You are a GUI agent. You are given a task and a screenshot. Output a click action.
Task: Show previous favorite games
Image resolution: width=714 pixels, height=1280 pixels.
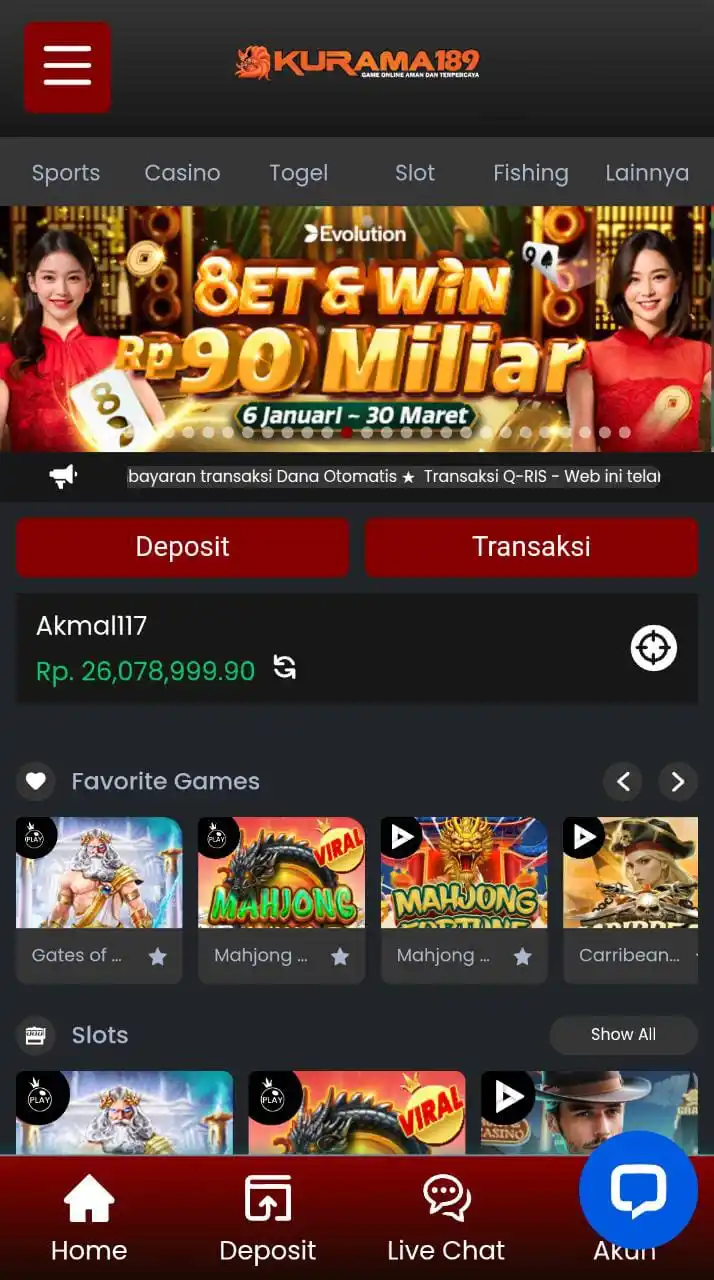623,781
